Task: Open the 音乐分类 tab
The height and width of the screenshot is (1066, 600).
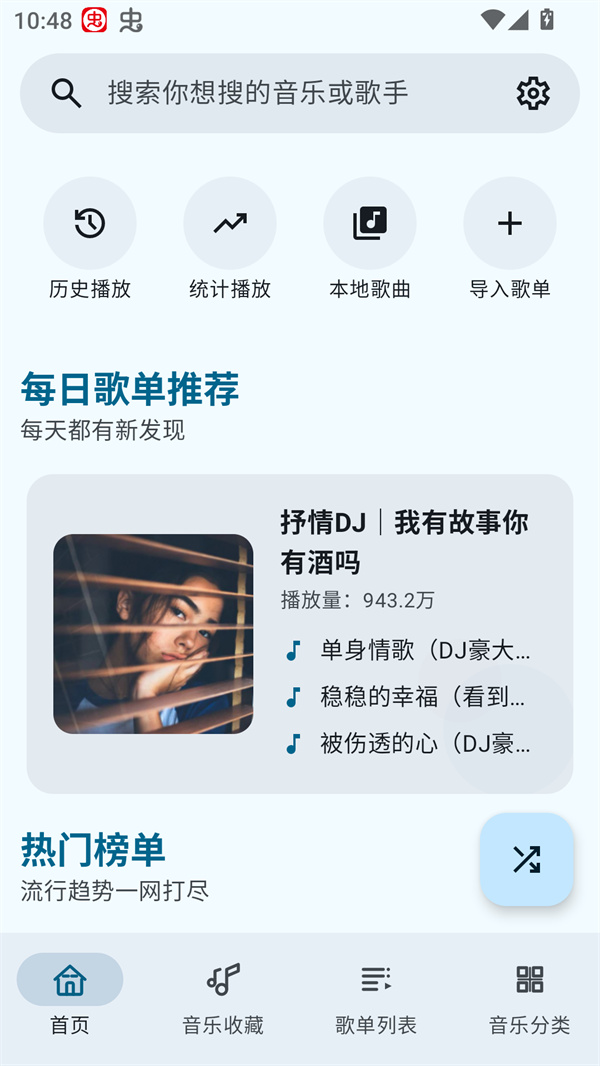Action: pos(530,995)
